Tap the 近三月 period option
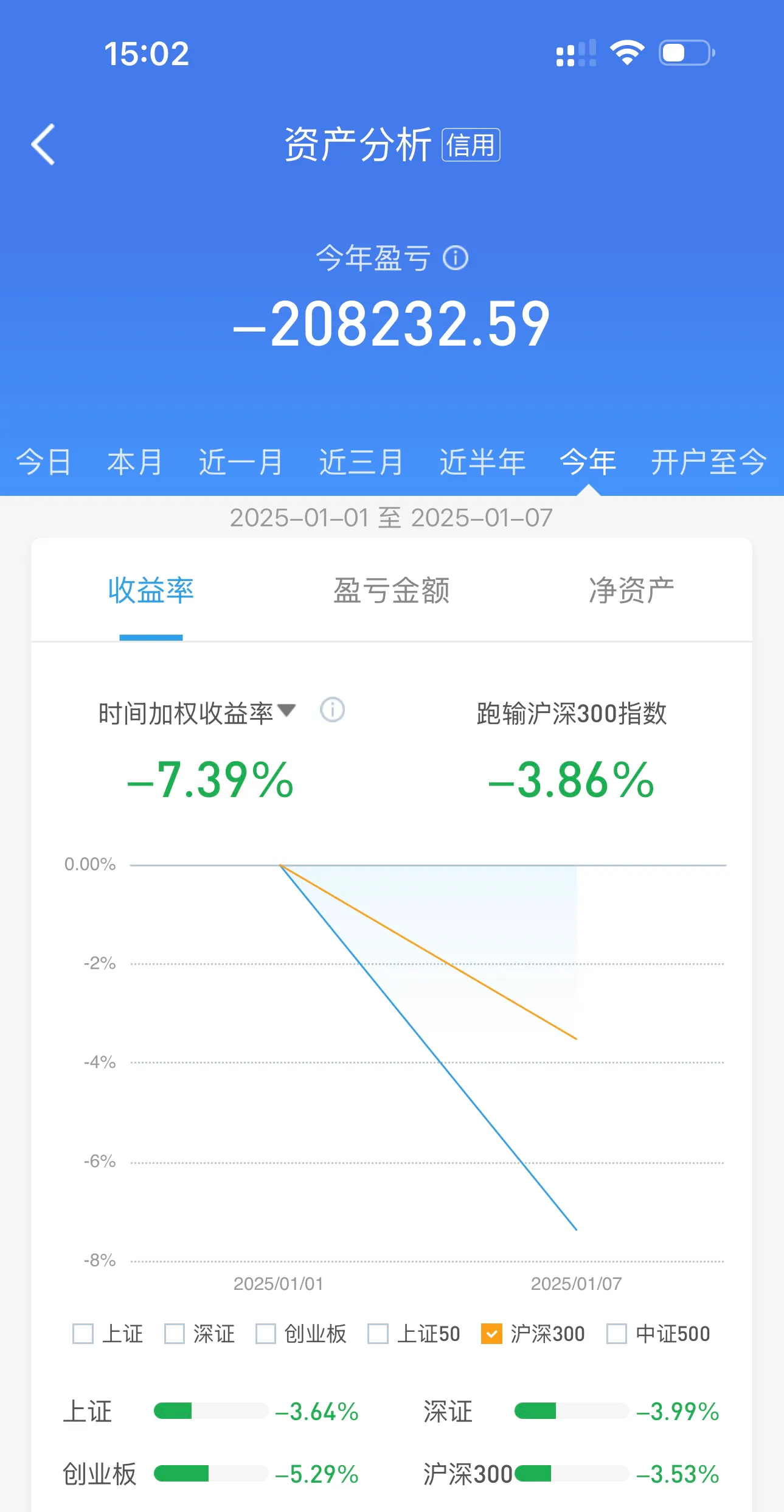This screenshot has height=1512, width=784. coord(360,462)
